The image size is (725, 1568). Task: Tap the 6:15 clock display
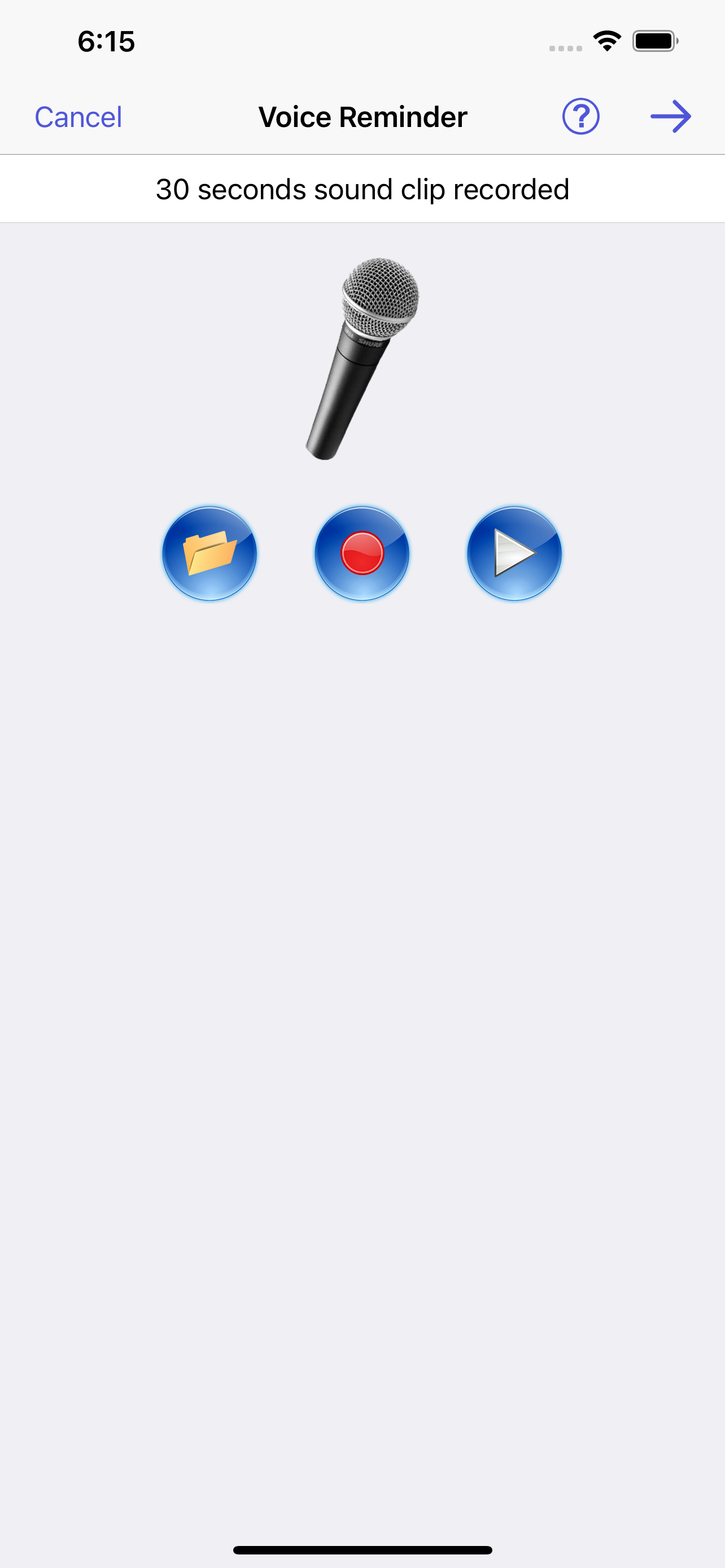106,41
